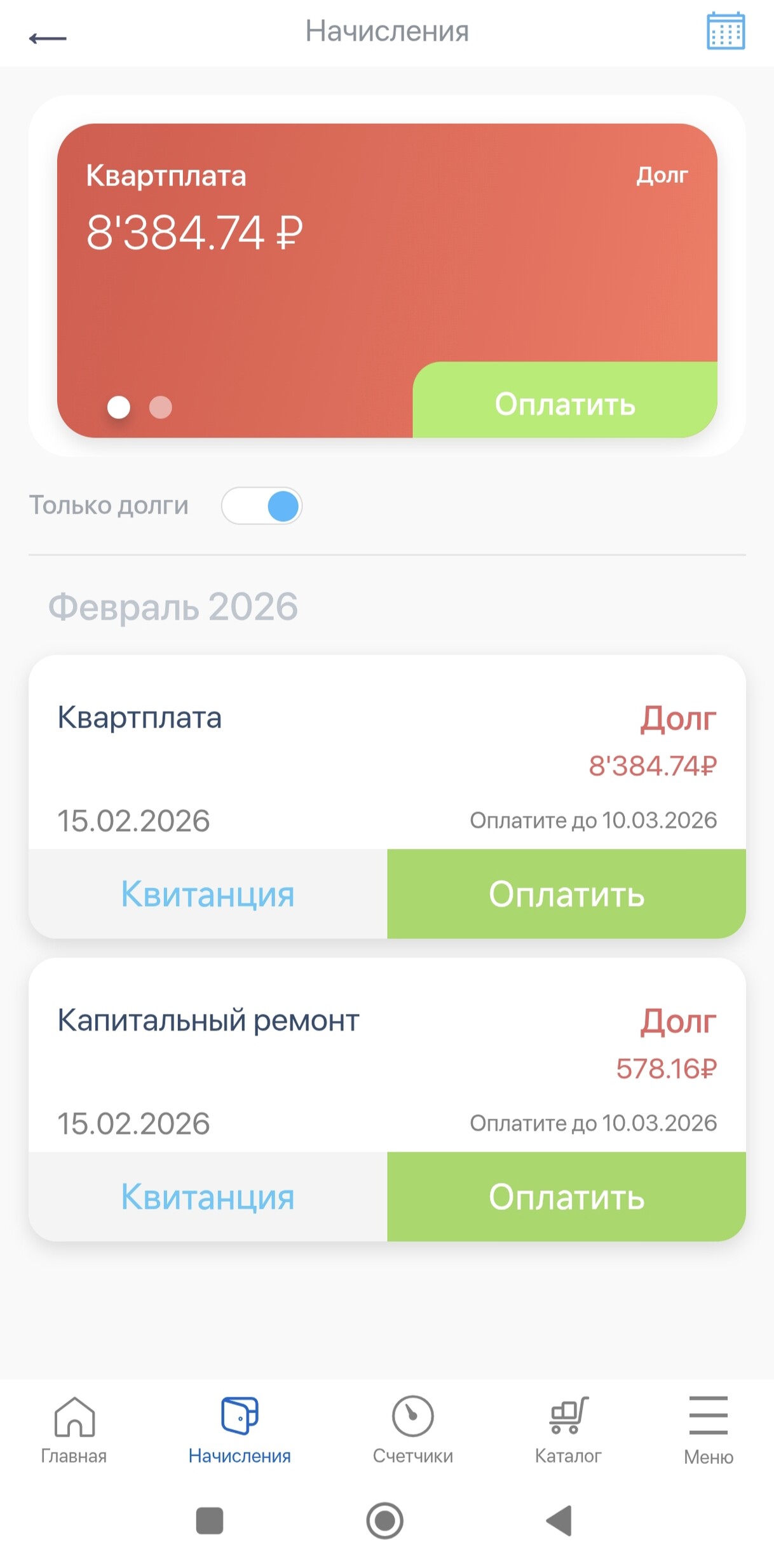Tap the system home button
This screenshot has height=1568, width=774.
tap(384, 1520)
